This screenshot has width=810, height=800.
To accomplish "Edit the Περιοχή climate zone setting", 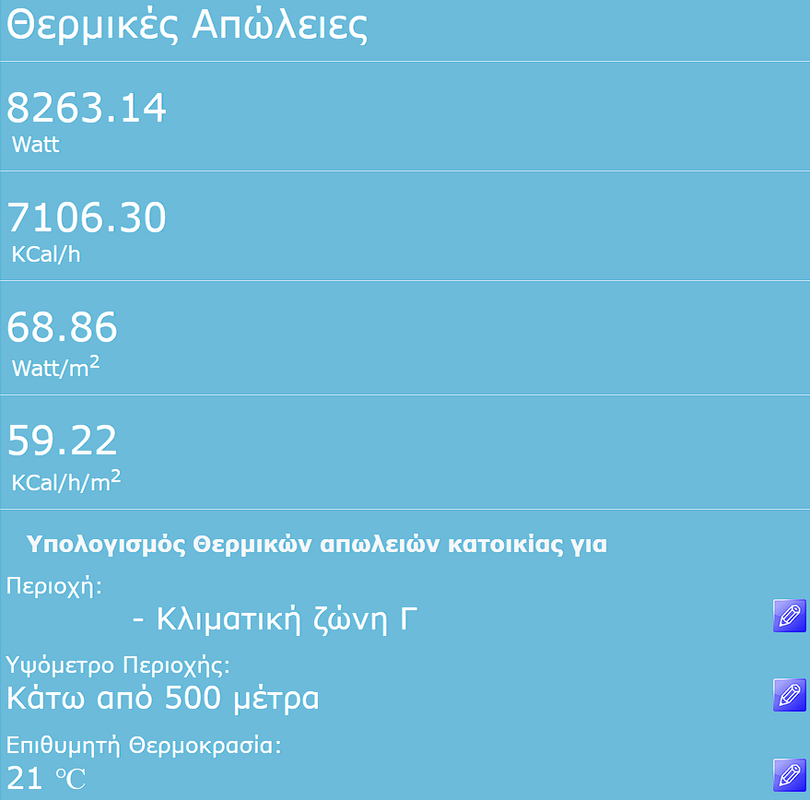I will [789, 616].
